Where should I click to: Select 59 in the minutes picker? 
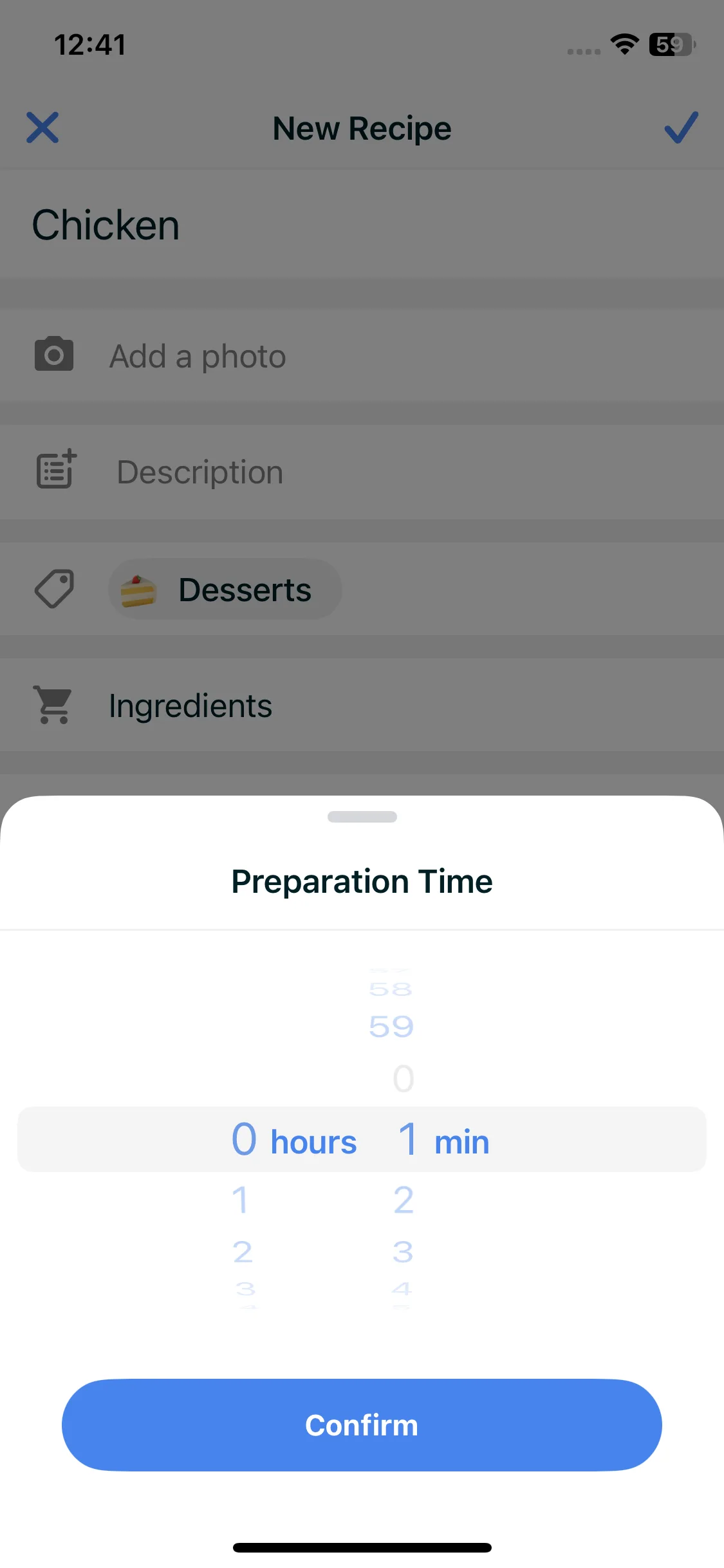click(391, 1027)
